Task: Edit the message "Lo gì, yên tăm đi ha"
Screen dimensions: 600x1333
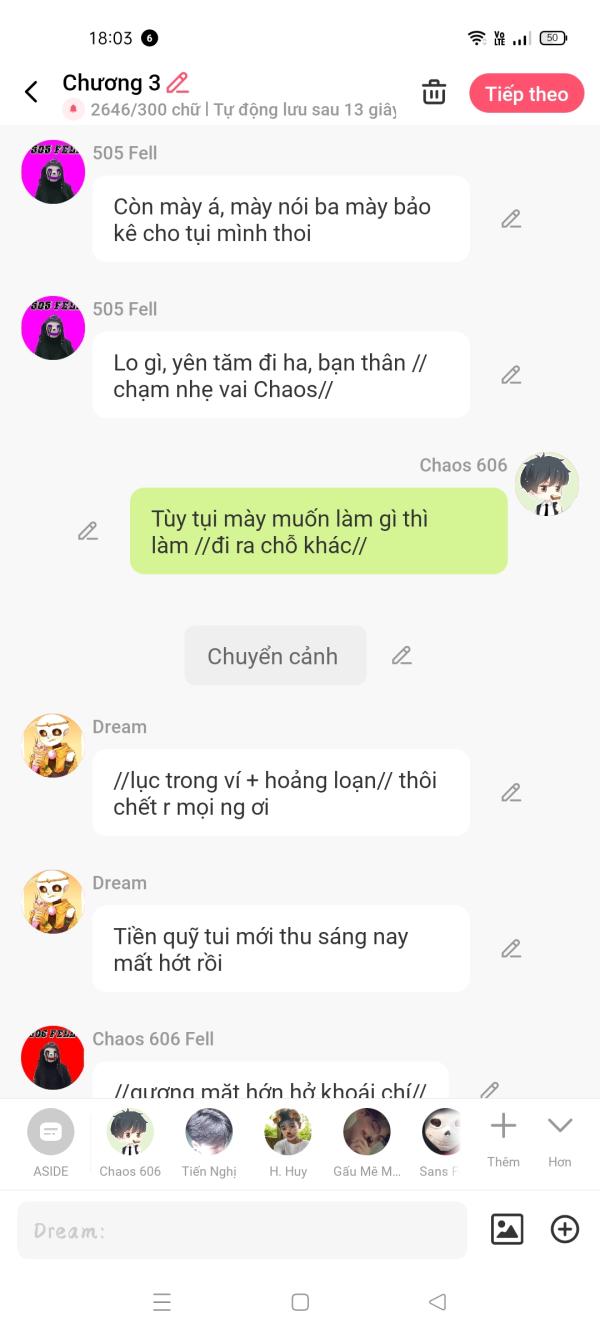Action: [511, 375]
